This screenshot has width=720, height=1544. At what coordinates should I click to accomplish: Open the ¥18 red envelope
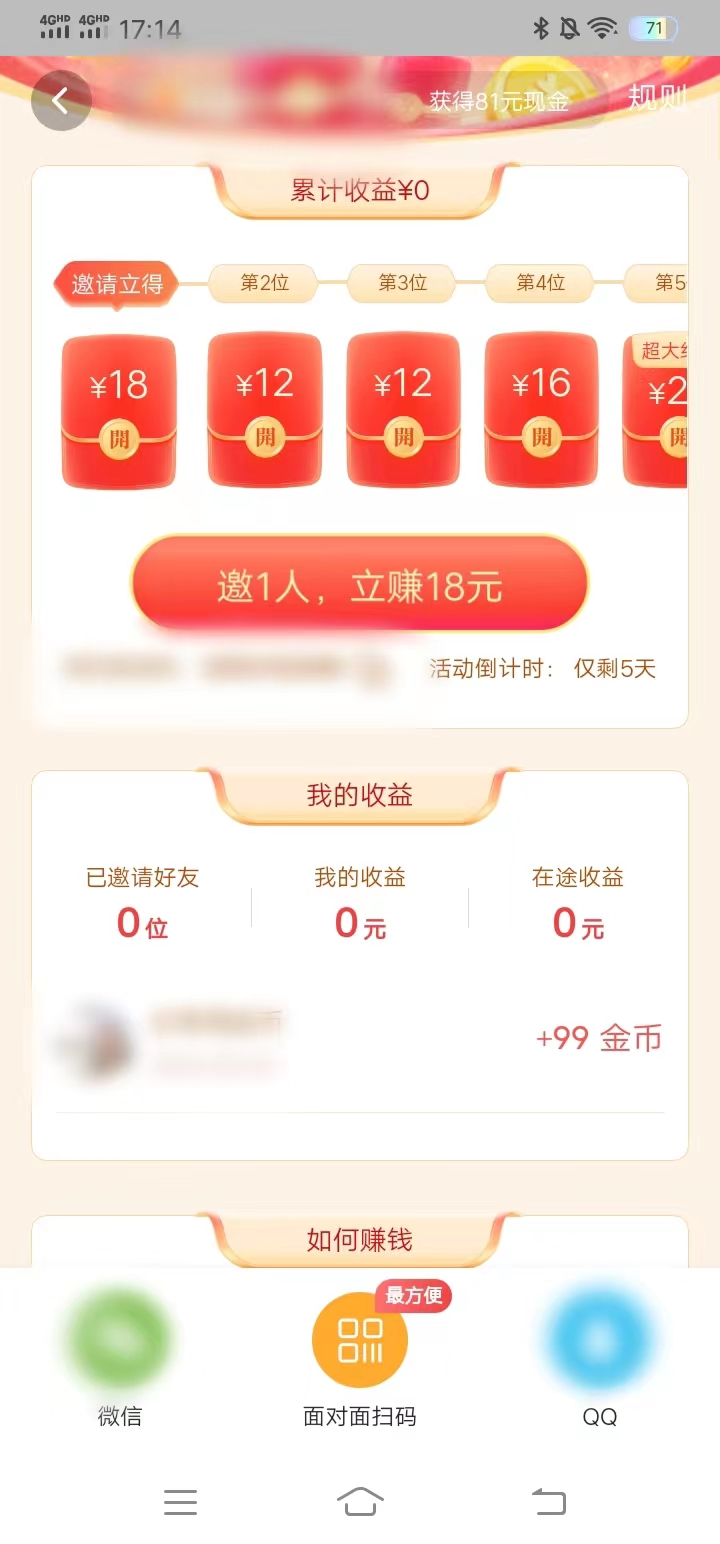pyautogui.click(x=119, y=410)
